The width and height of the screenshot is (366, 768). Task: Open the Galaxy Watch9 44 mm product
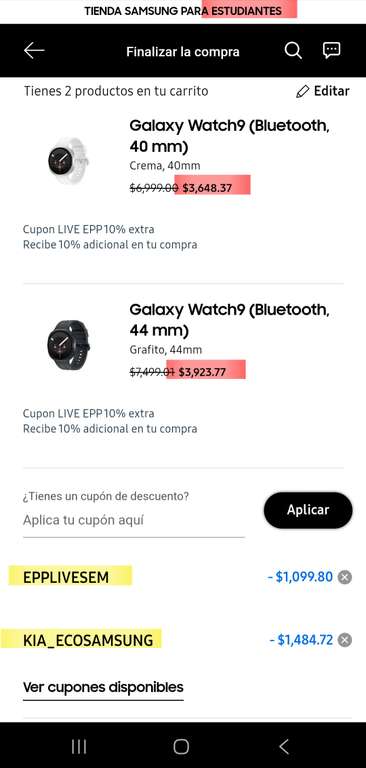pos(229,320)
